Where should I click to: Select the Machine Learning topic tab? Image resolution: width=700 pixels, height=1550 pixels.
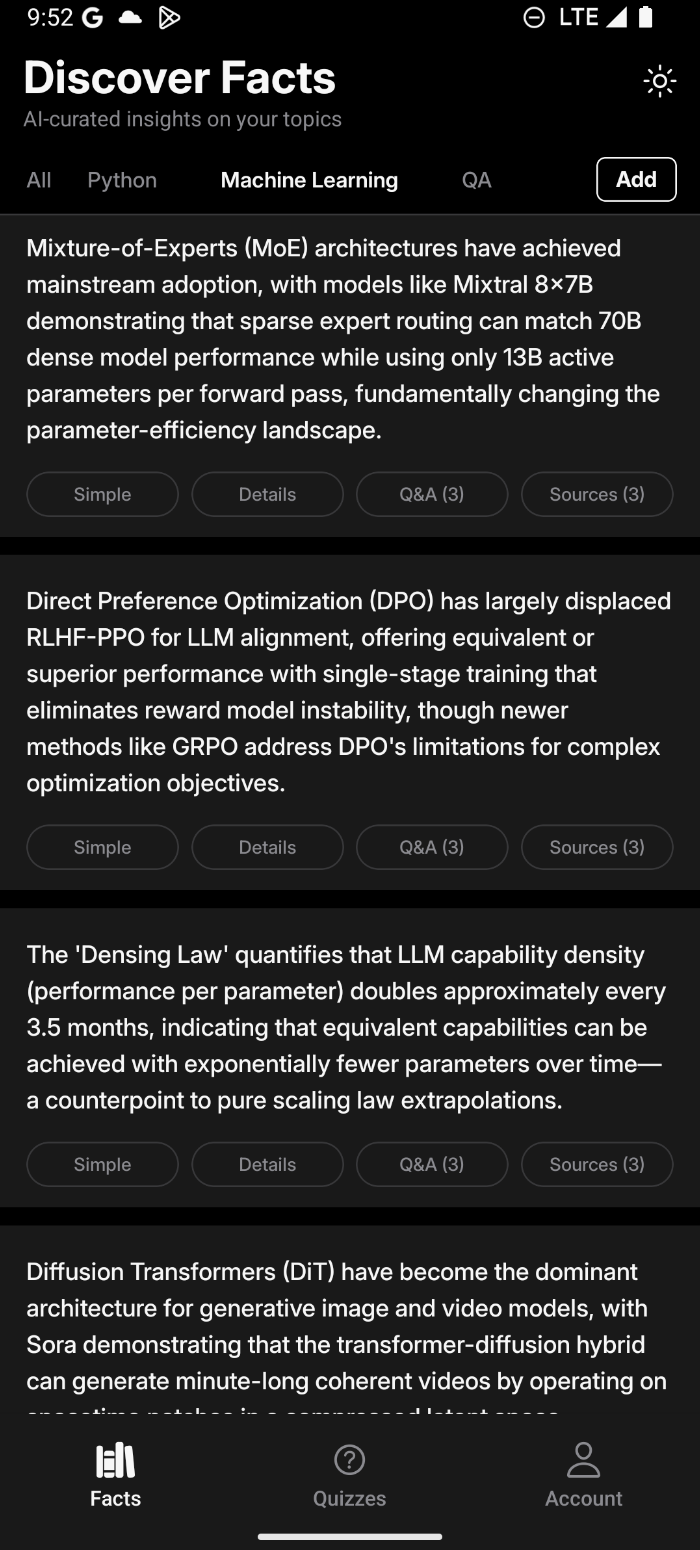[309, 180]
